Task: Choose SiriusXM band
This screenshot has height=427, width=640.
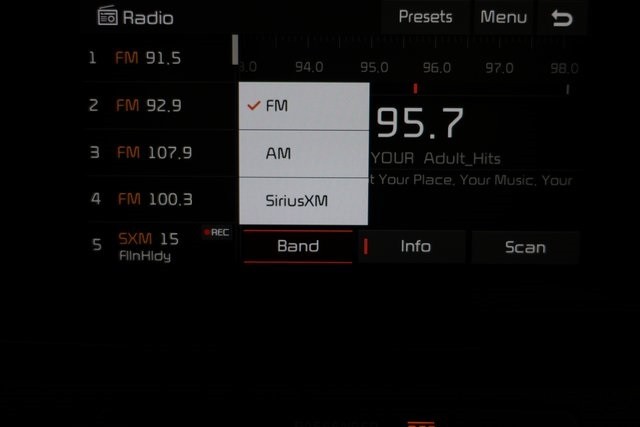Action: tap(304, 200)
